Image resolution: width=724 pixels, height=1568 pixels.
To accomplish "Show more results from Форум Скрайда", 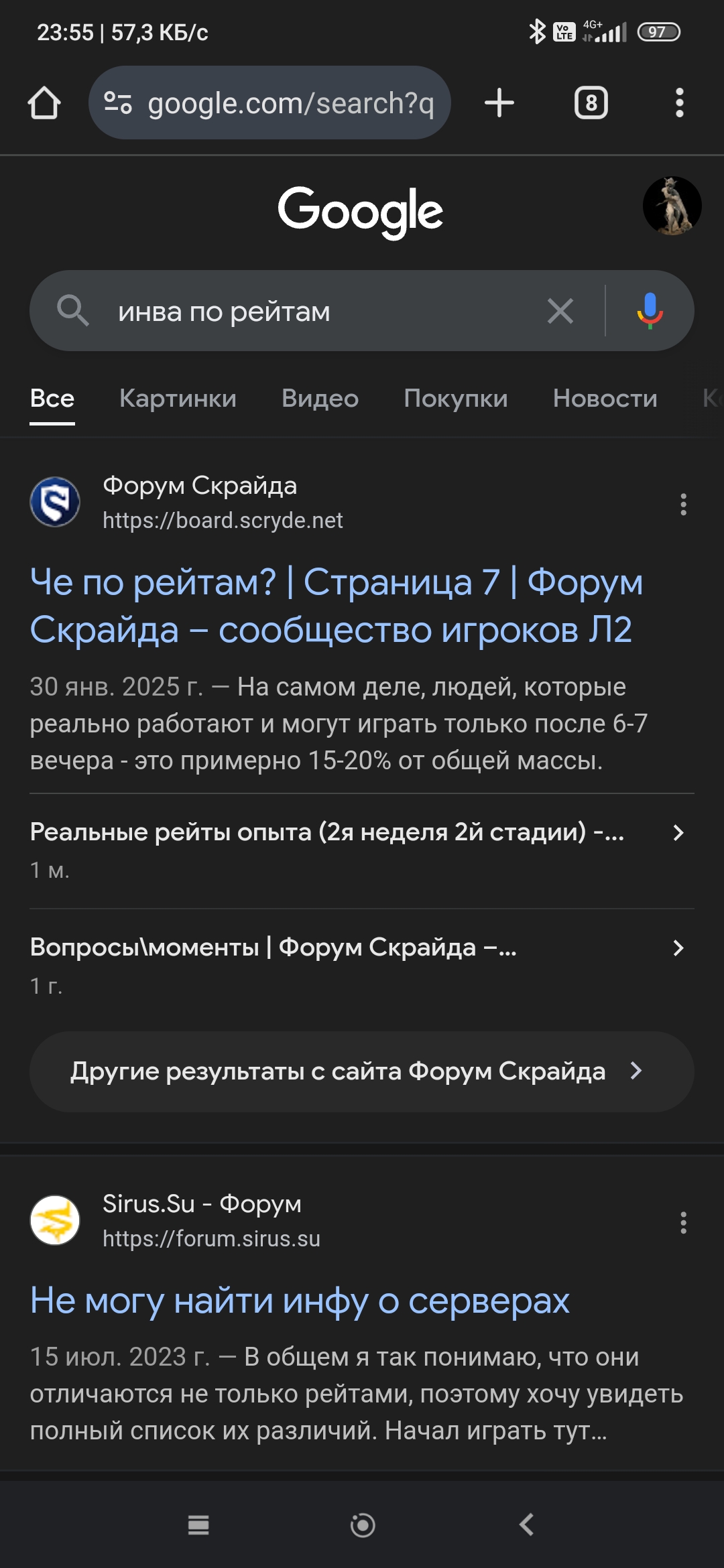I will [362, 1071].
